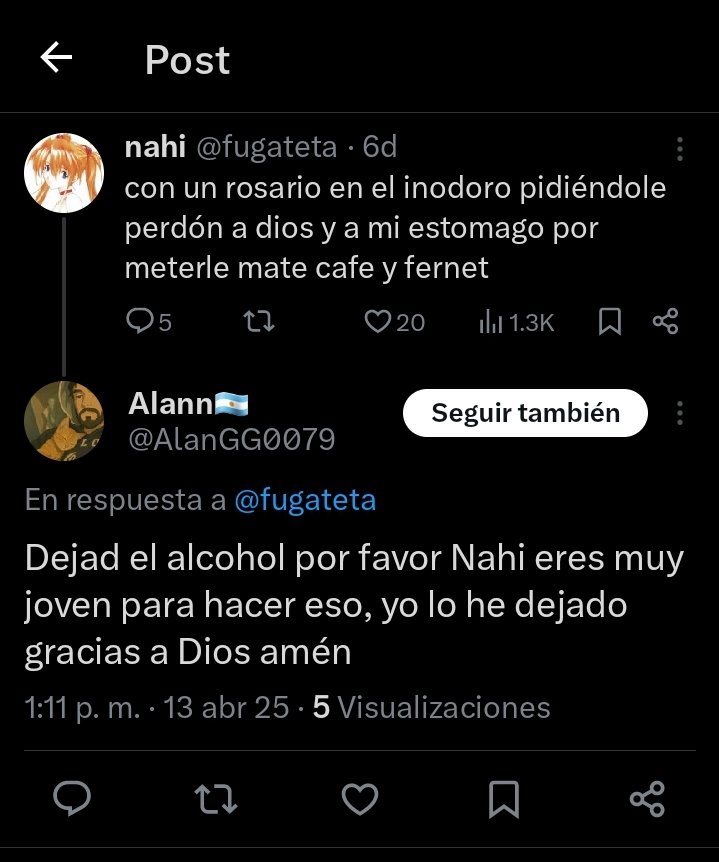Bookmark nahi's post
The height and width of the screenshot is (862, 719).
pos(610,321)
